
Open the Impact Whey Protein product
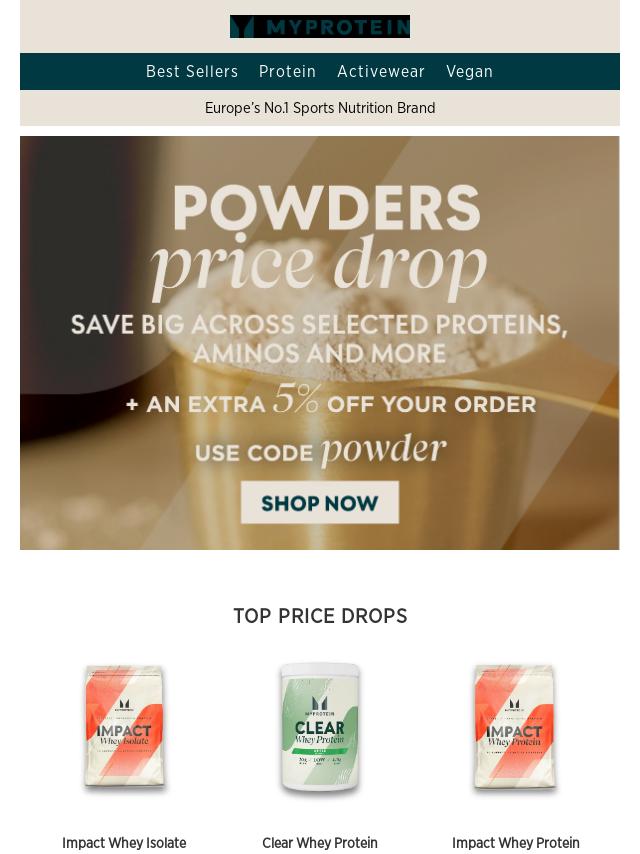pos(515,730)
